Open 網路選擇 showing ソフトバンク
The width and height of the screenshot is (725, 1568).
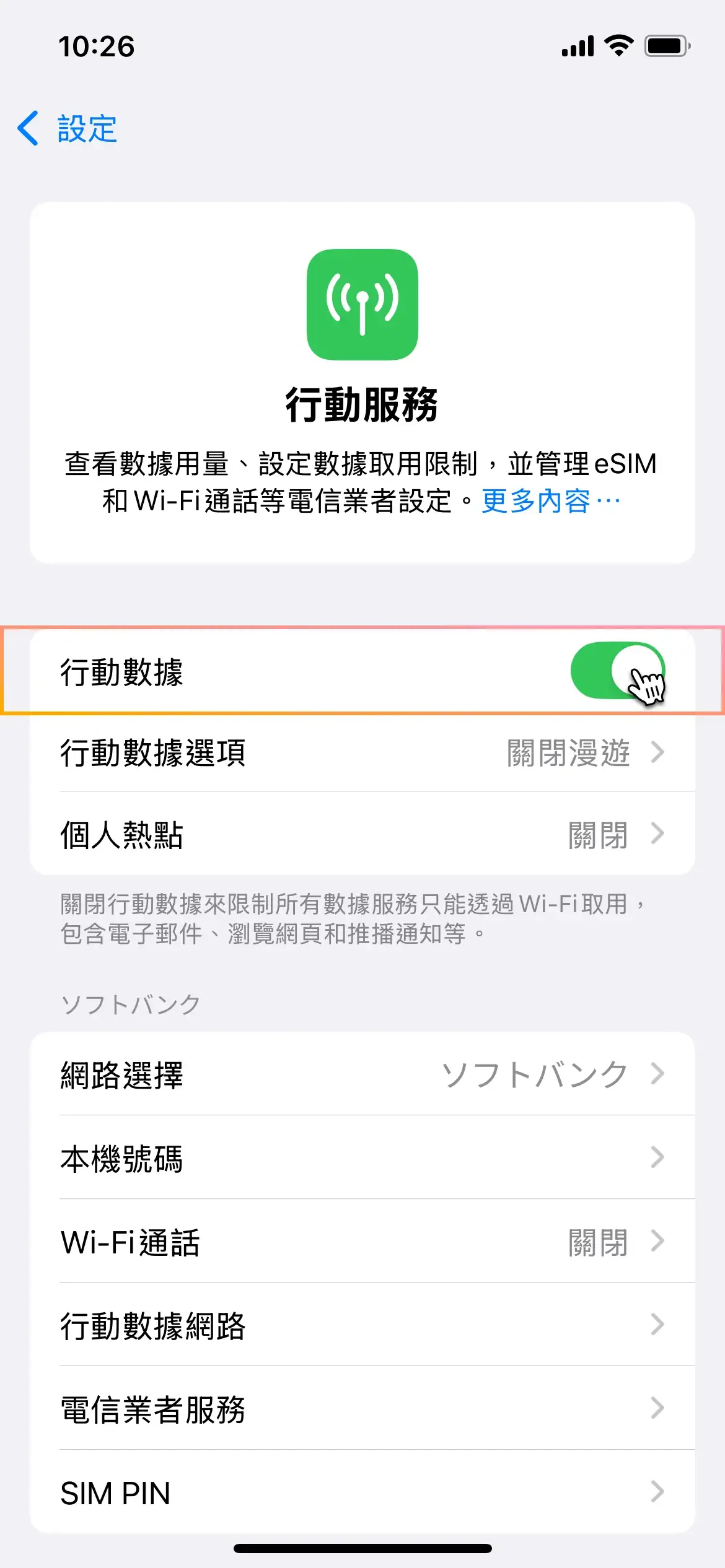[362, 1075]
